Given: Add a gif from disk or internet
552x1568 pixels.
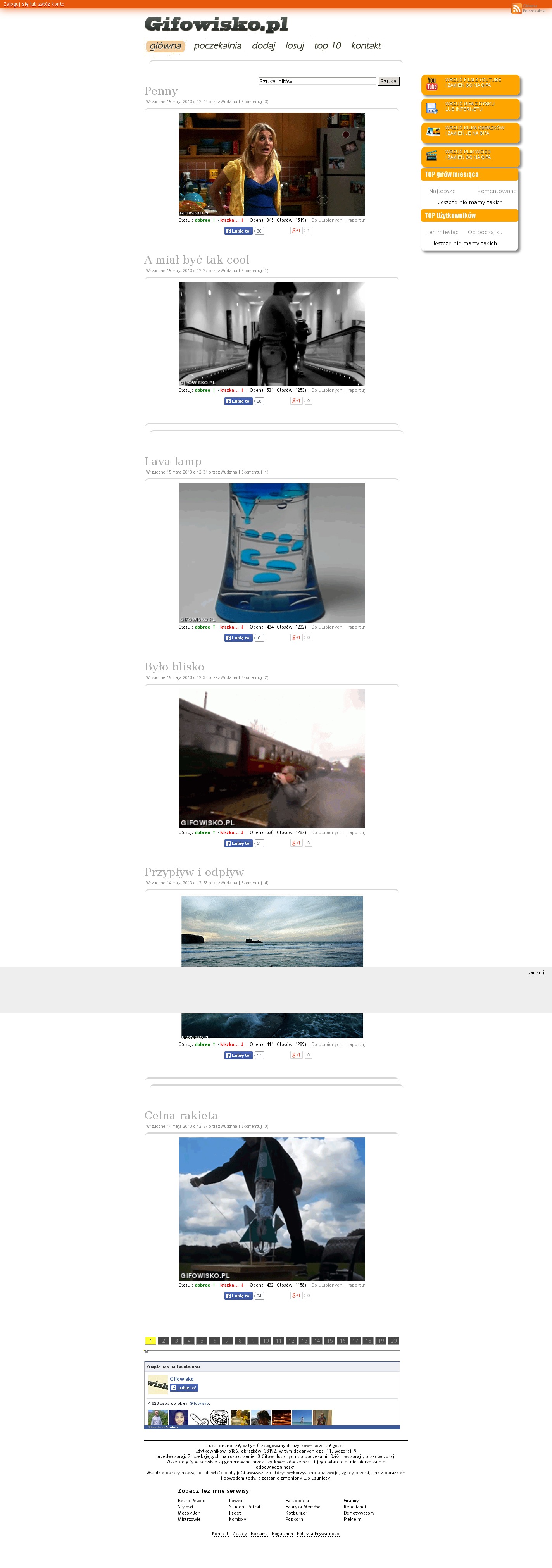Looking at the screenshot, I should point(471,108).
